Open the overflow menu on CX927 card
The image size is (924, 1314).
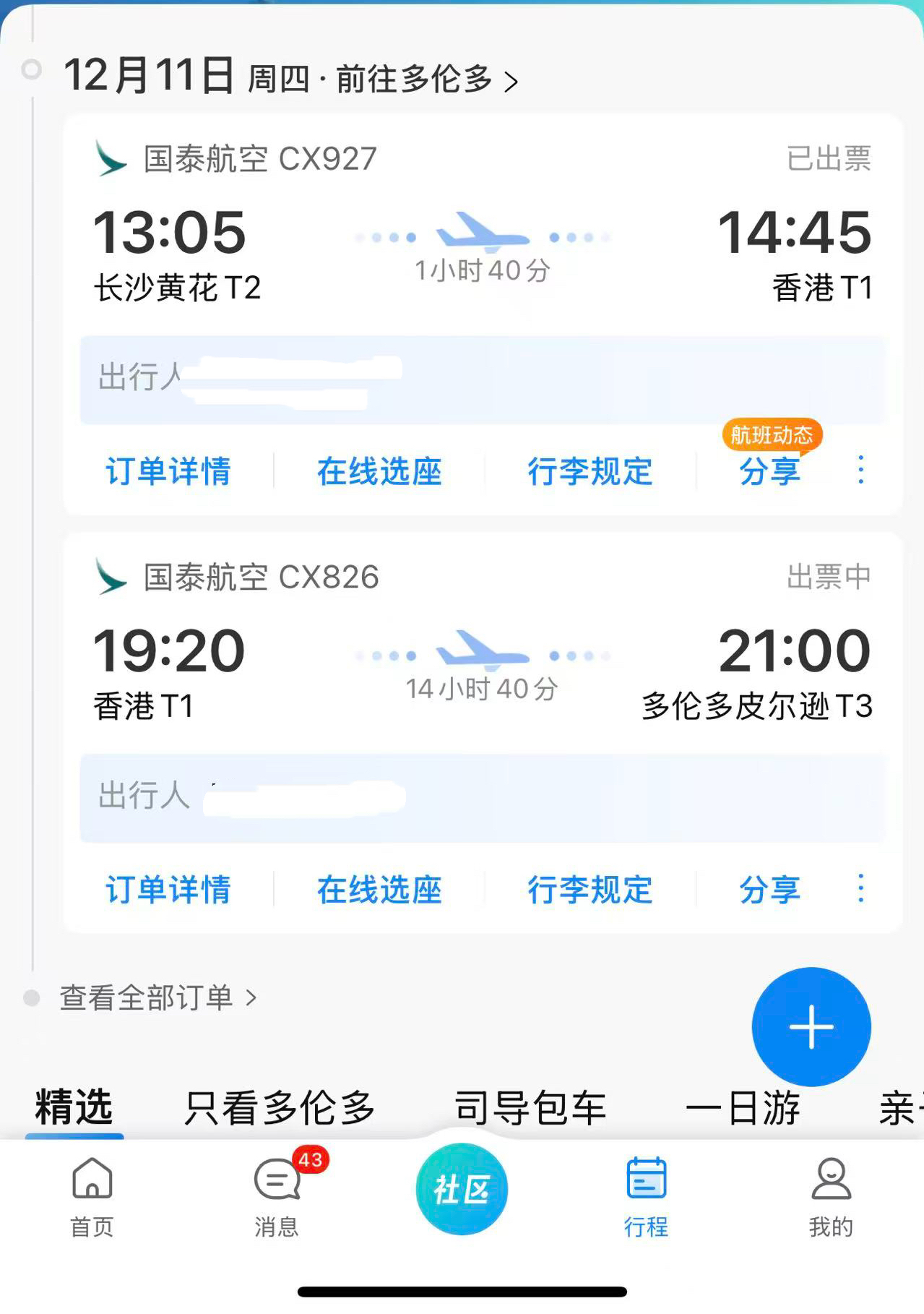coord(860,470)
